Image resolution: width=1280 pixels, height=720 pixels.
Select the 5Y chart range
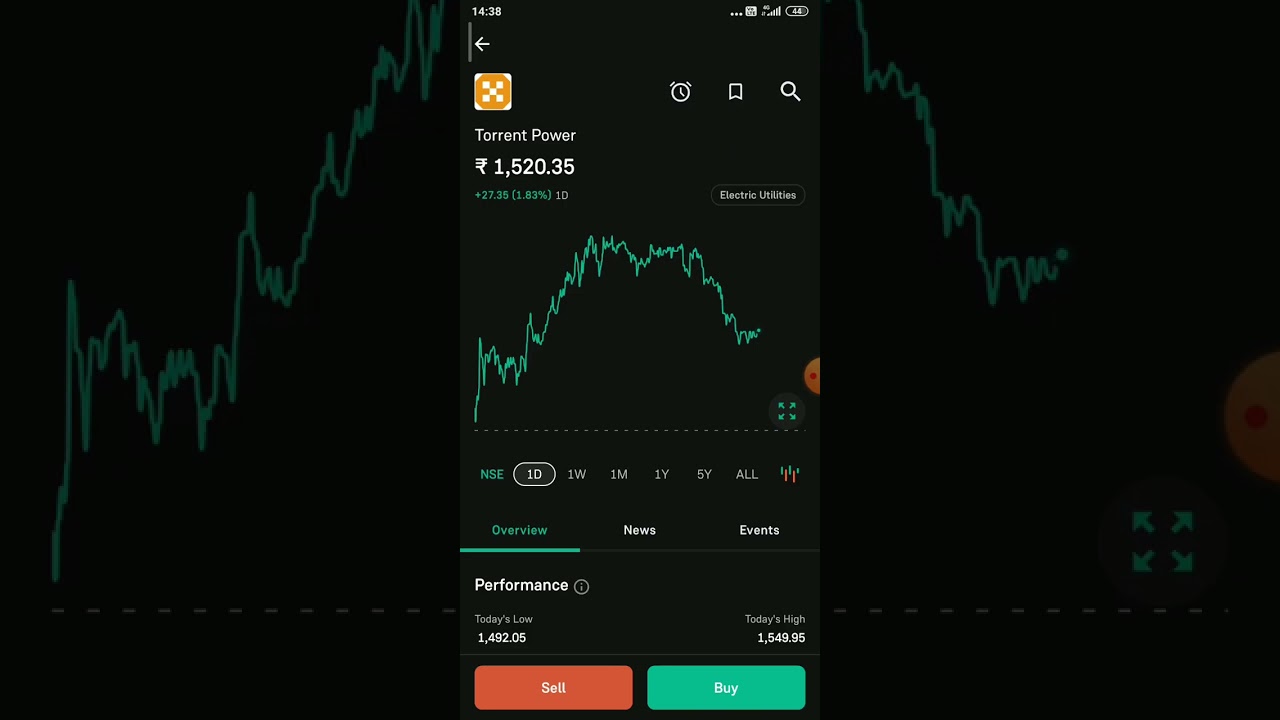coord(704,474)
